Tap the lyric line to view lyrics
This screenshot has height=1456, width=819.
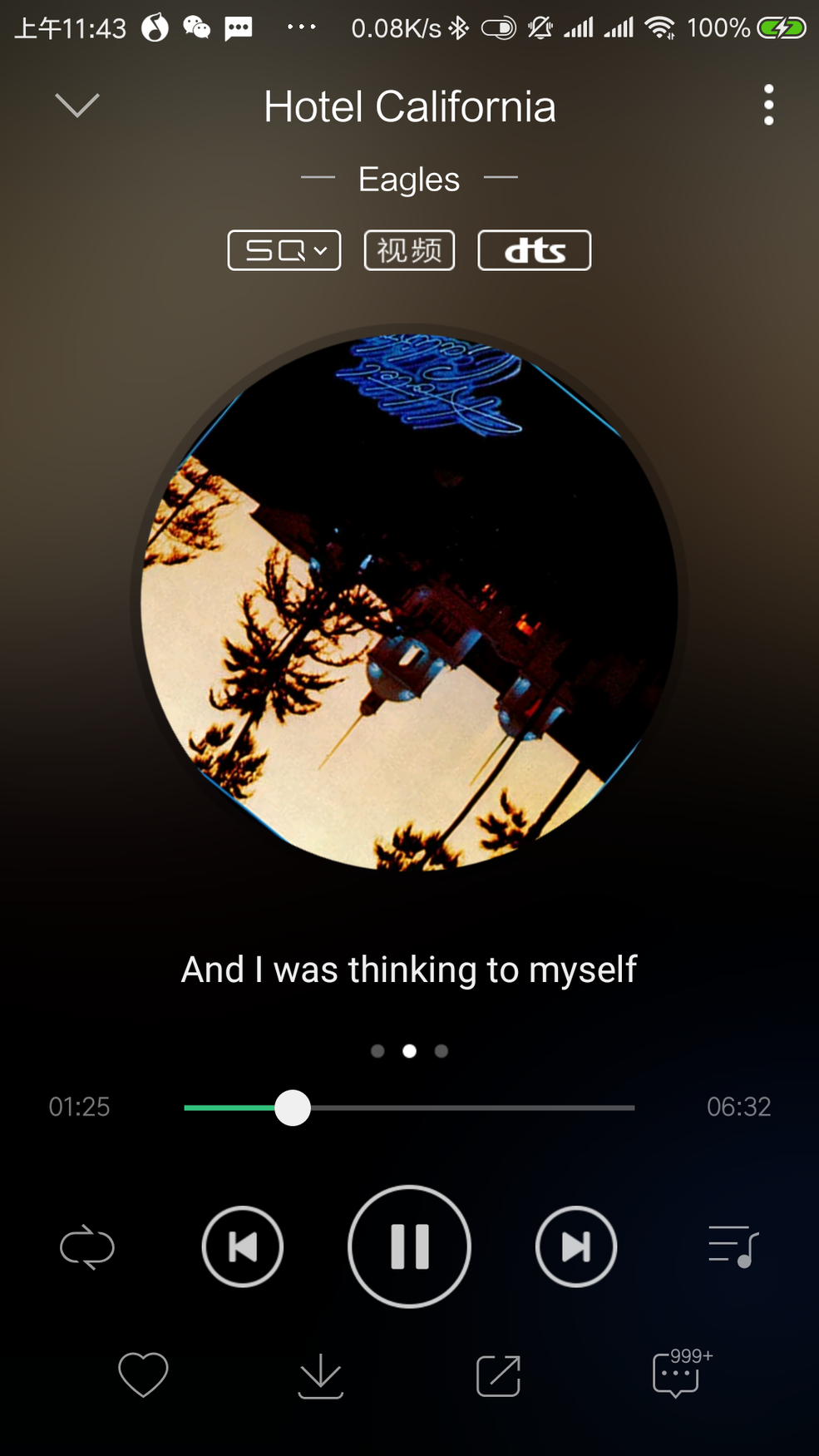click(x=409, y=970)
